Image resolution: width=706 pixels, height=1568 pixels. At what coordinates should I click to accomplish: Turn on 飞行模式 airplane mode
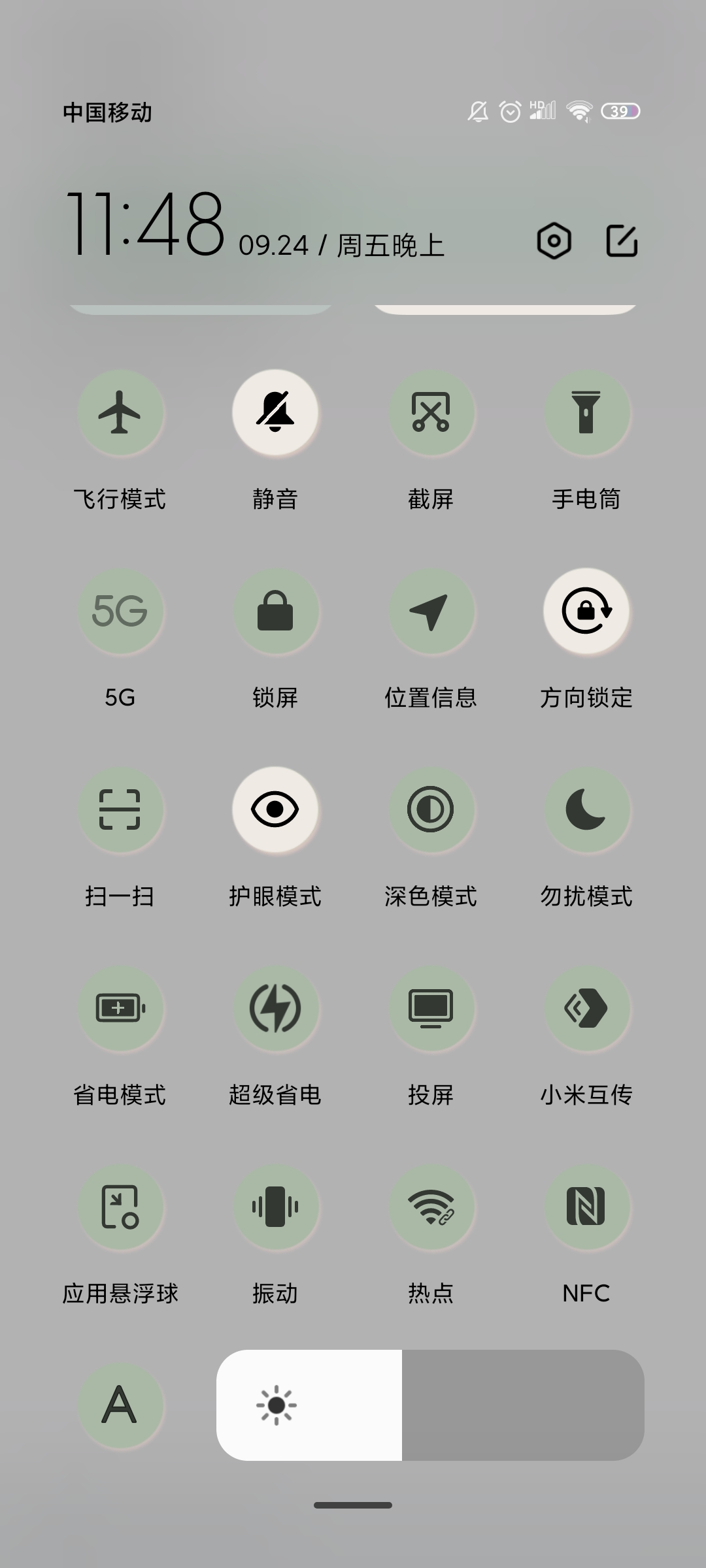click(x=120, y=413)
